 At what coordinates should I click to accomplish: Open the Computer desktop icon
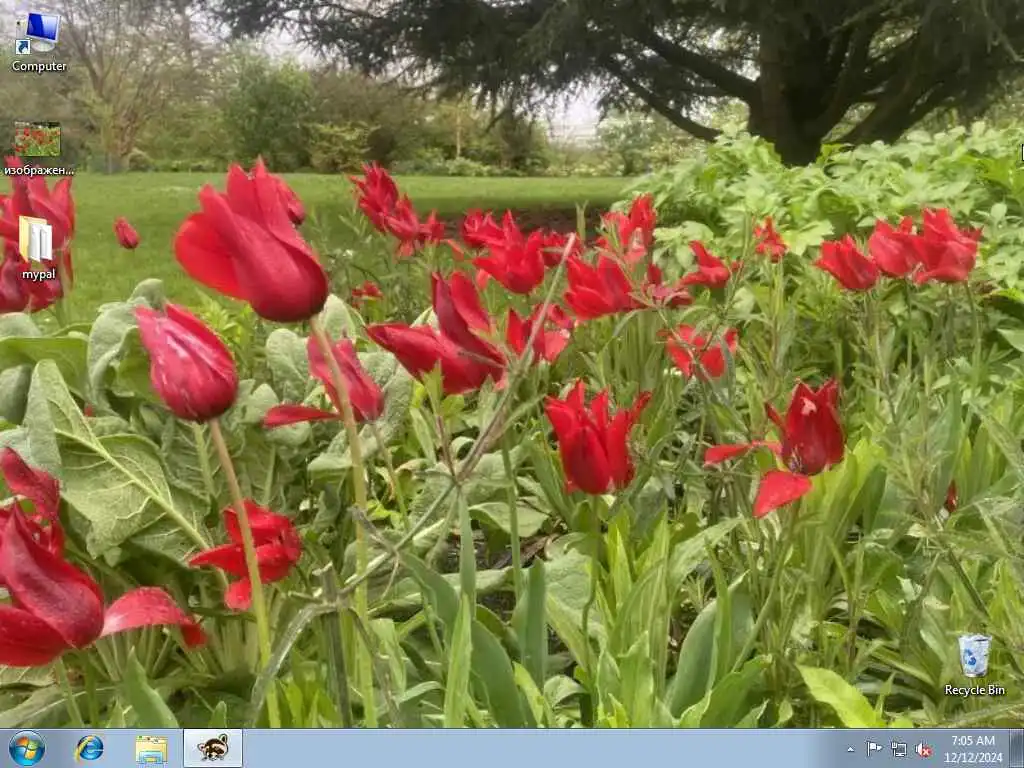tap(39, 40)
